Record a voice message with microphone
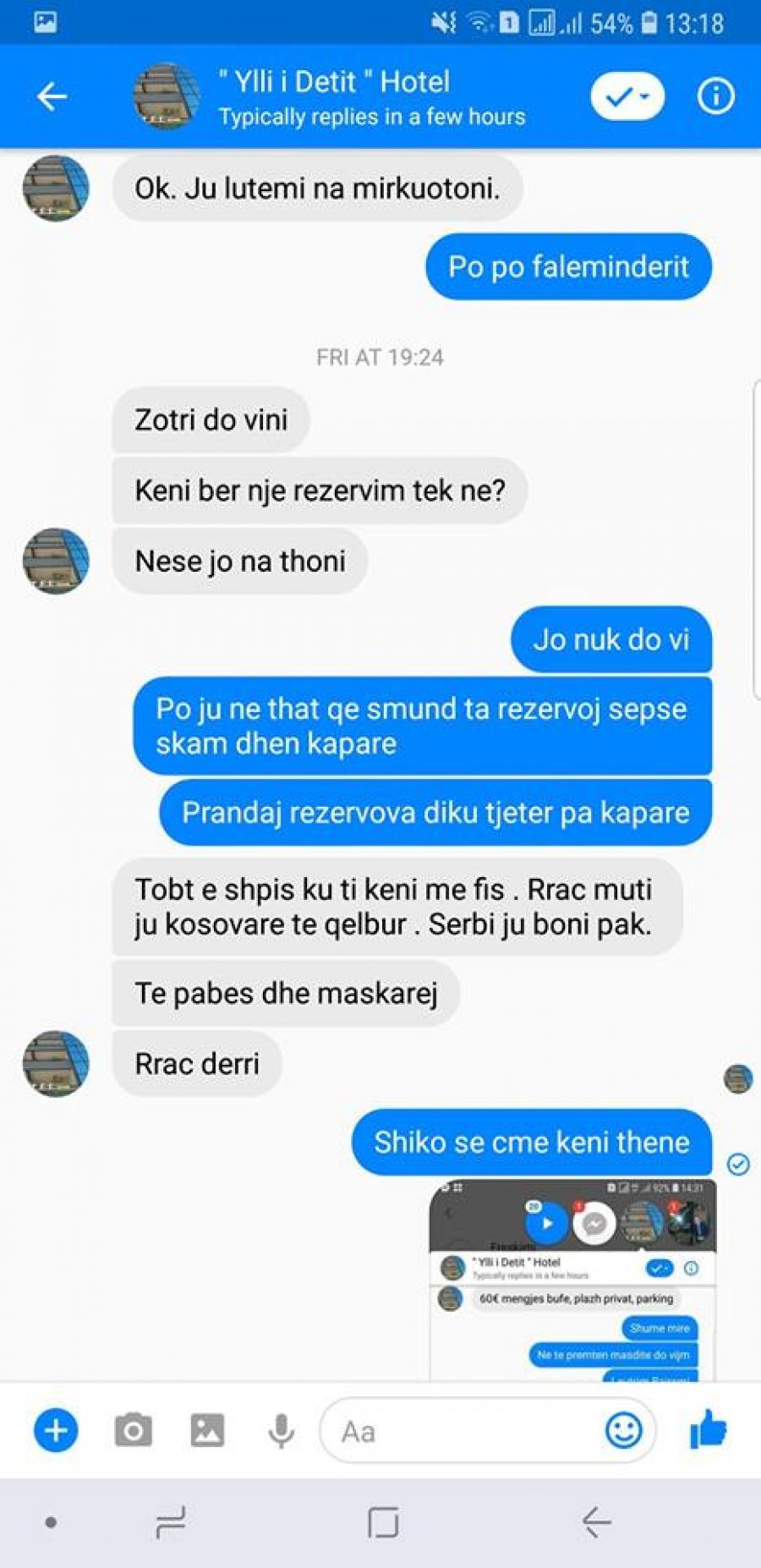Viewport: 761px width, 1568px height. click(x=281, y=1431)
